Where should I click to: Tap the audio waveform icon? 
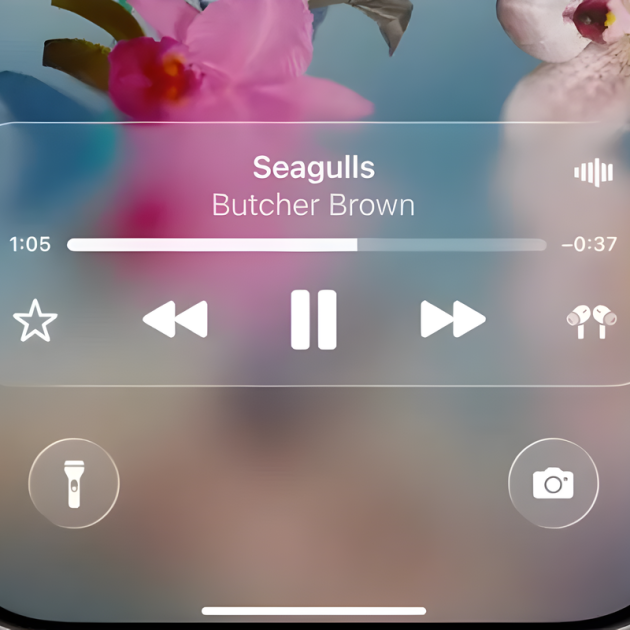[x=593, y=173]
